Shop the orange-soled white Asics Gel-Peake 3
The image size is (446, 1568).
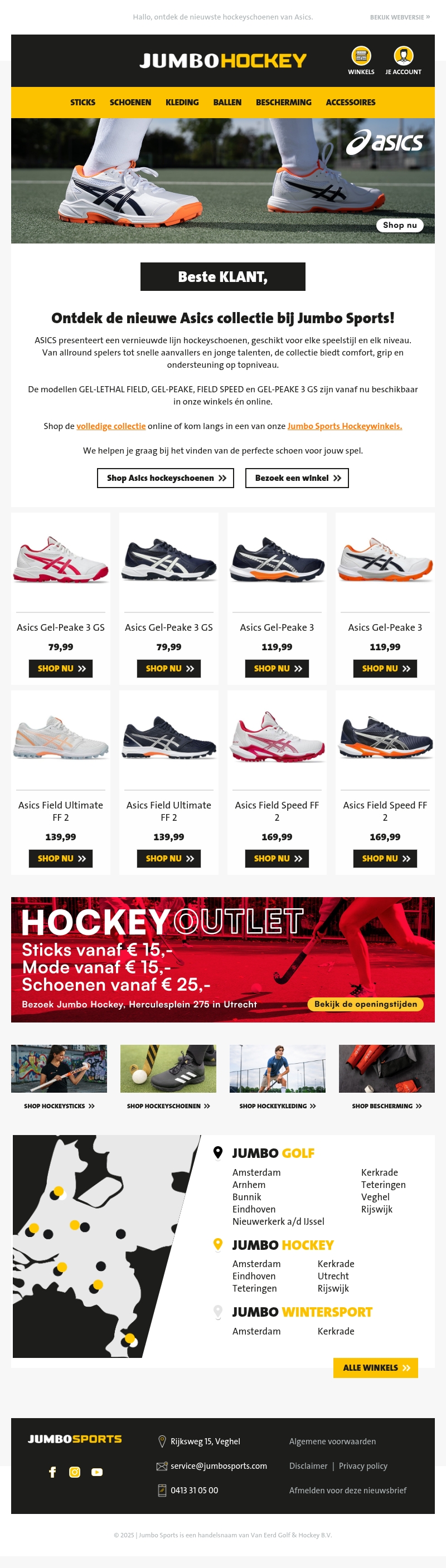pos(385,668)
